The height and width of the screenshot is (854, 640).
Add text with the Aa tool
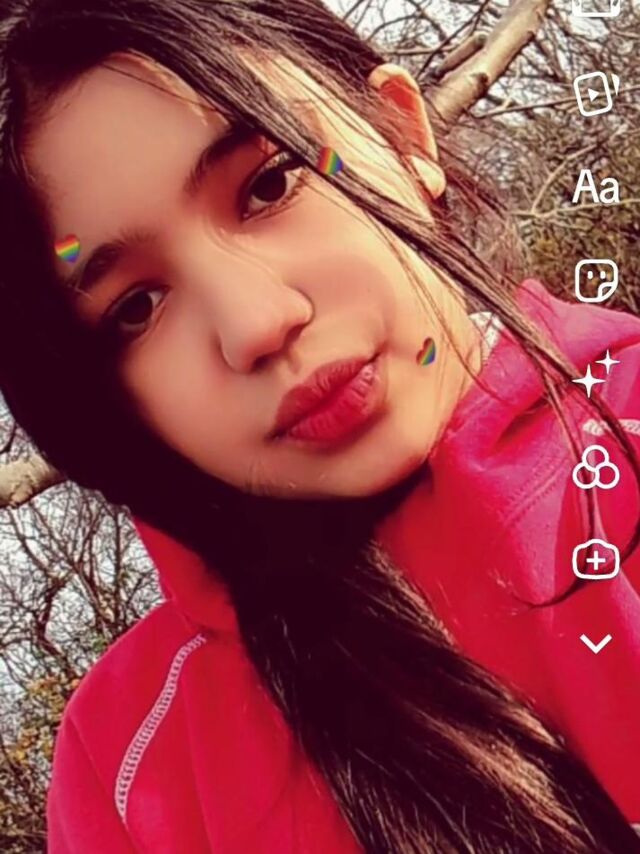596,187
